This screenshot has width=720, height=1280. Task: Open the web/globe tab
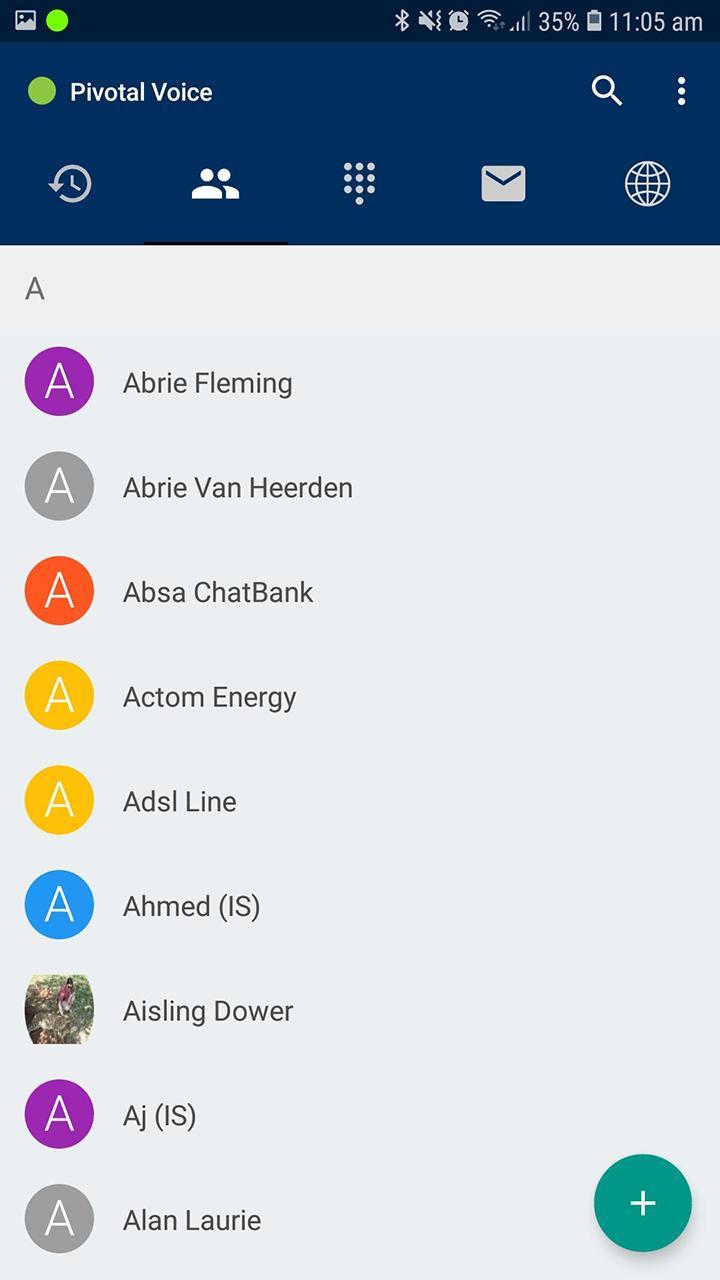pos(647,183)
